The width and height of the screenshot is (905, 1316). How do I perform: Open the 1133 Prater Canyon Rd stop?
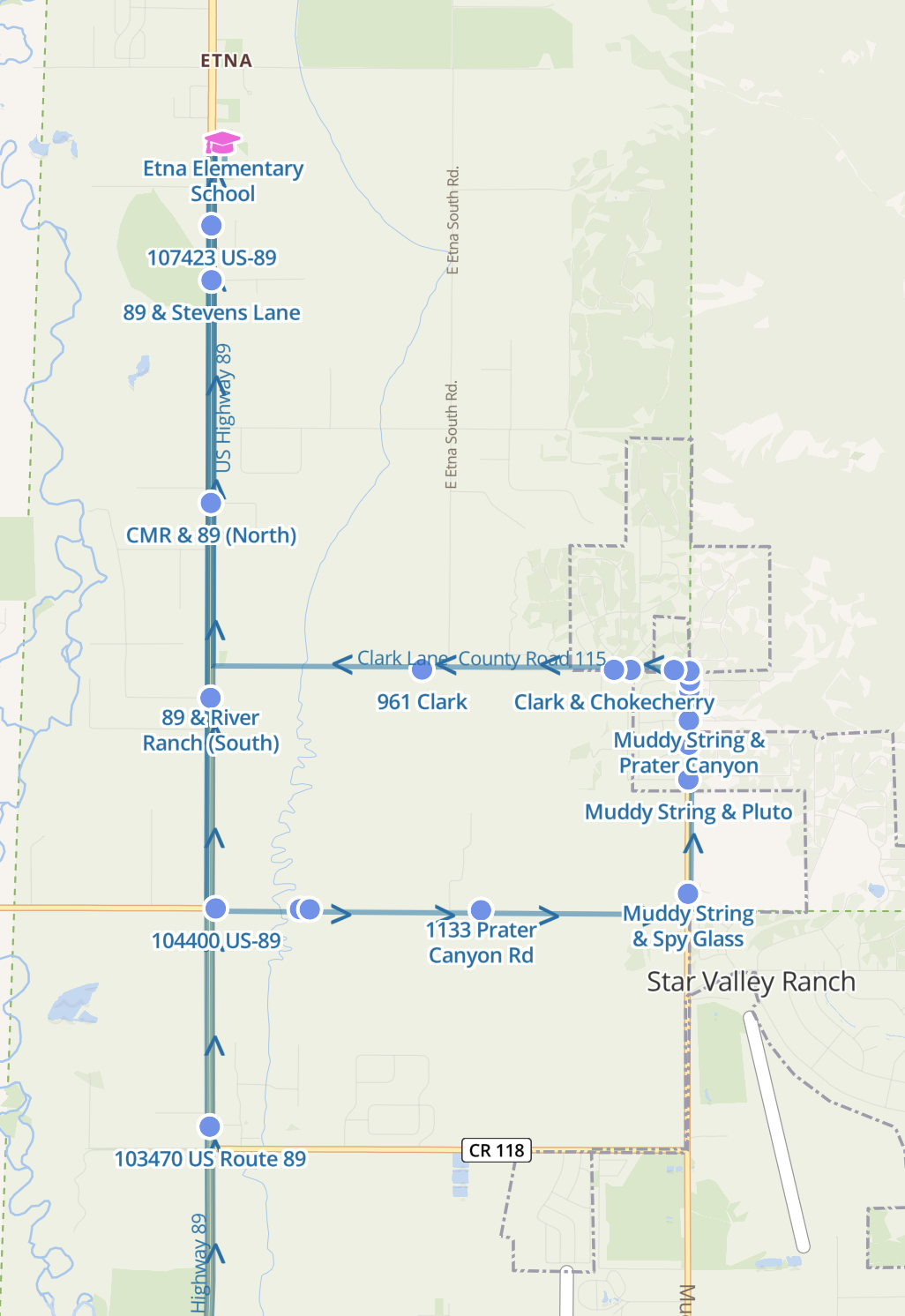[x=481, y=909]
